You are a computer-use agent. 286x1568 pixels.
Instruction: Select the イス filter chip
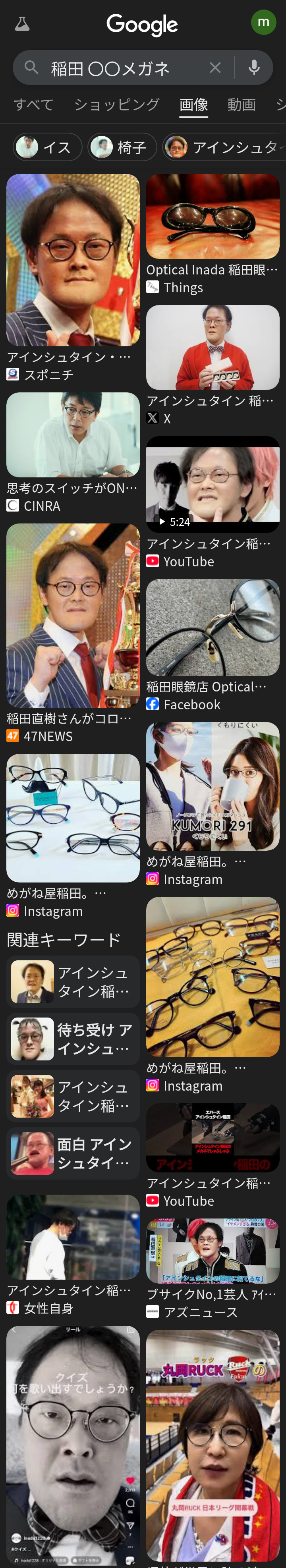[47, 147]
